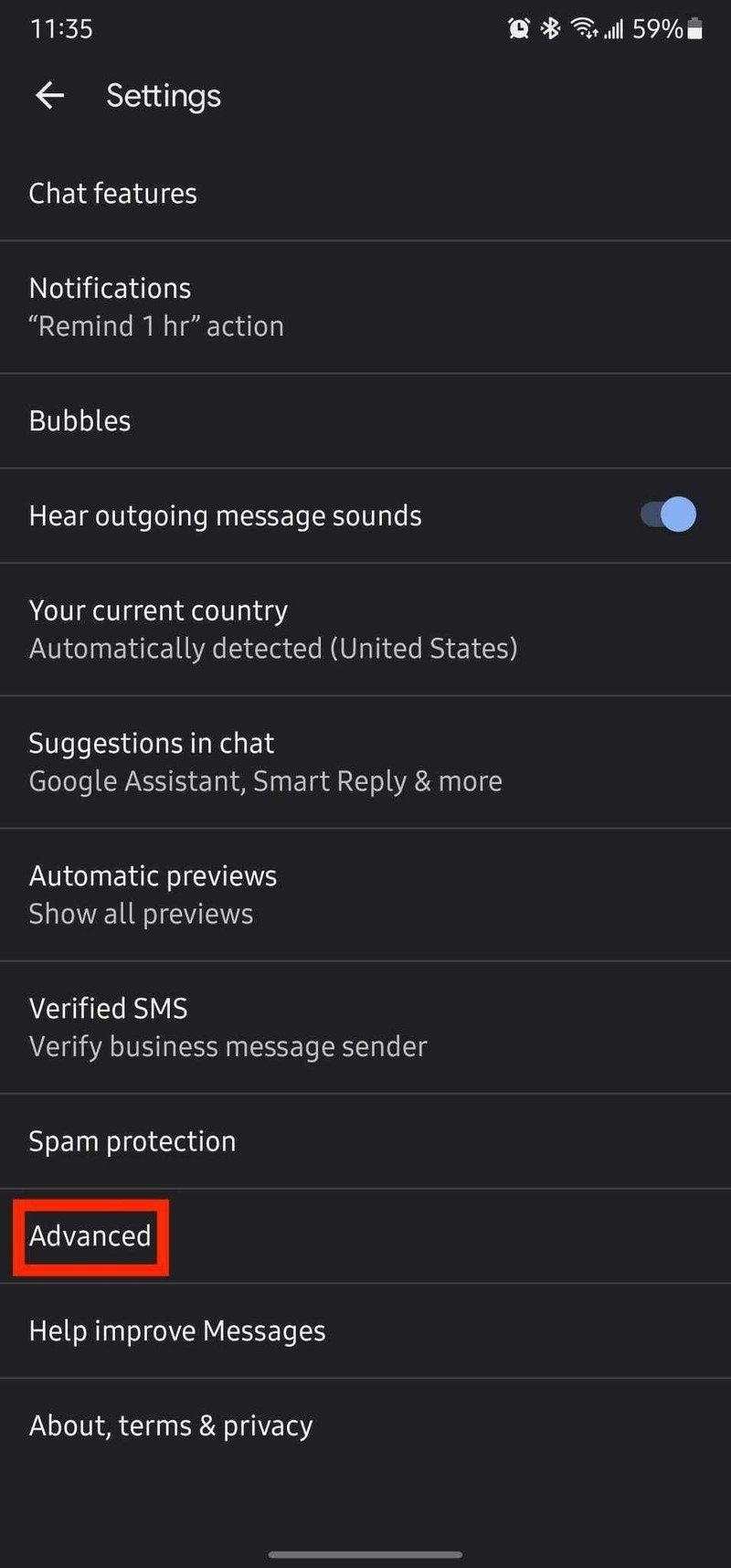Click the Wi-Fi status icon
731x1568 pixels.
click(x=583, y=28)
